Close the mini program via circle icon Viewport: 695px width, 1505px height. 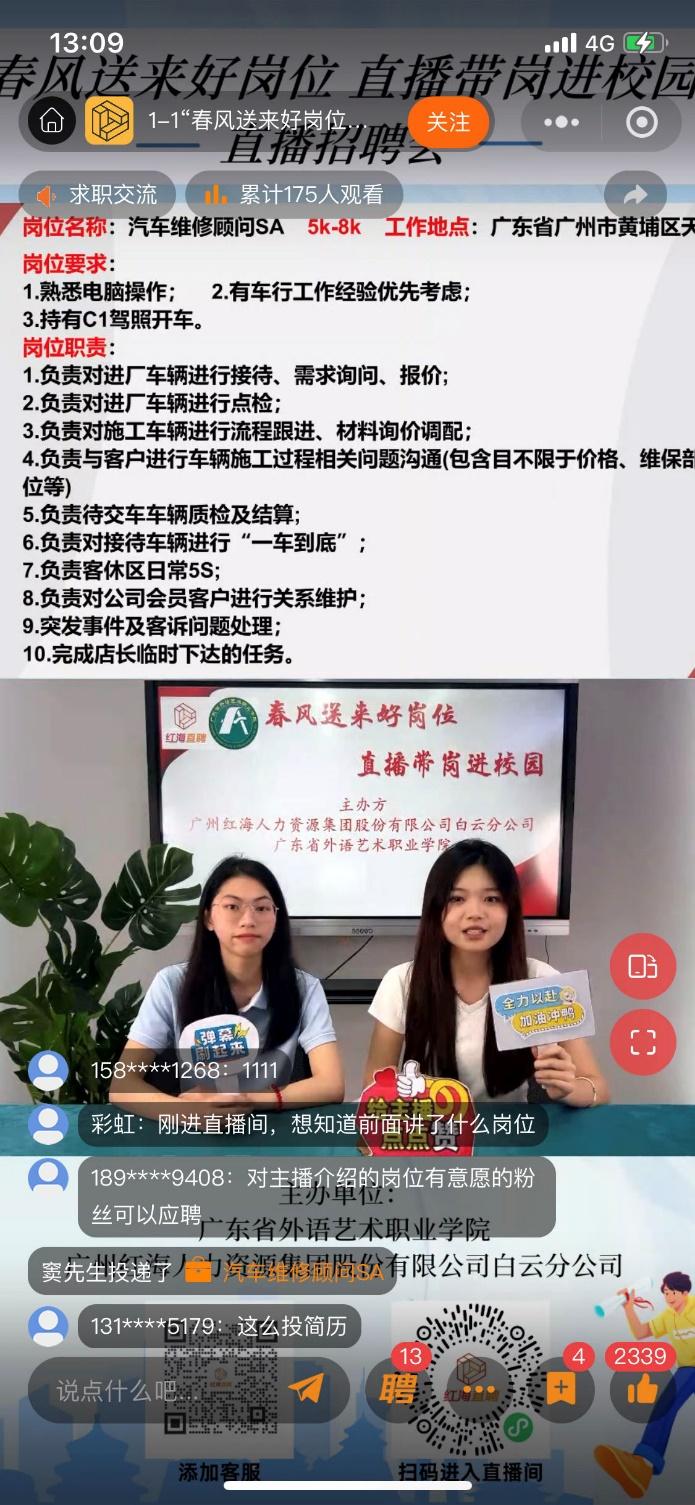641,122
